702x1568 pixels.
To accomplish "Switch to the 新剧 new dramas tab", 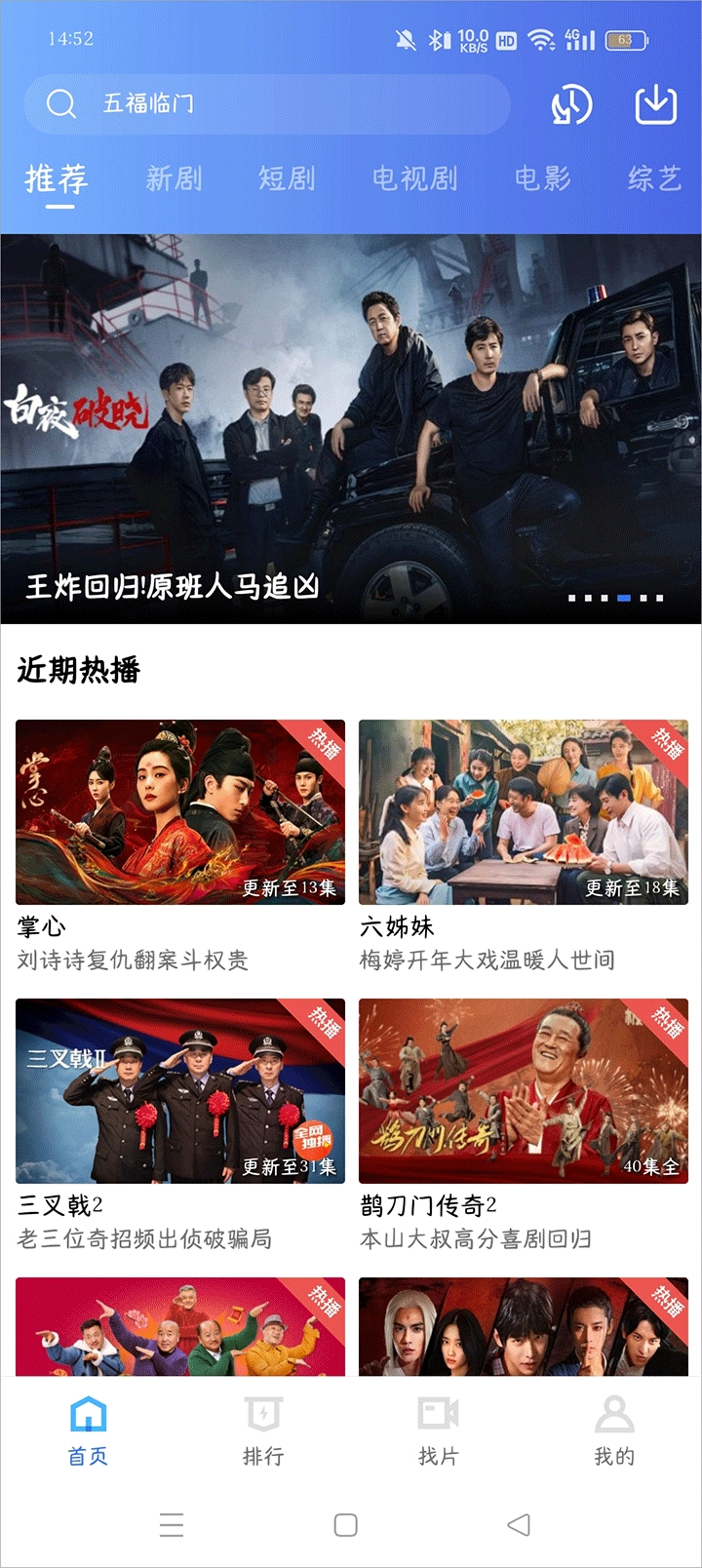I will pyautogui.click(x=172, y=179).
